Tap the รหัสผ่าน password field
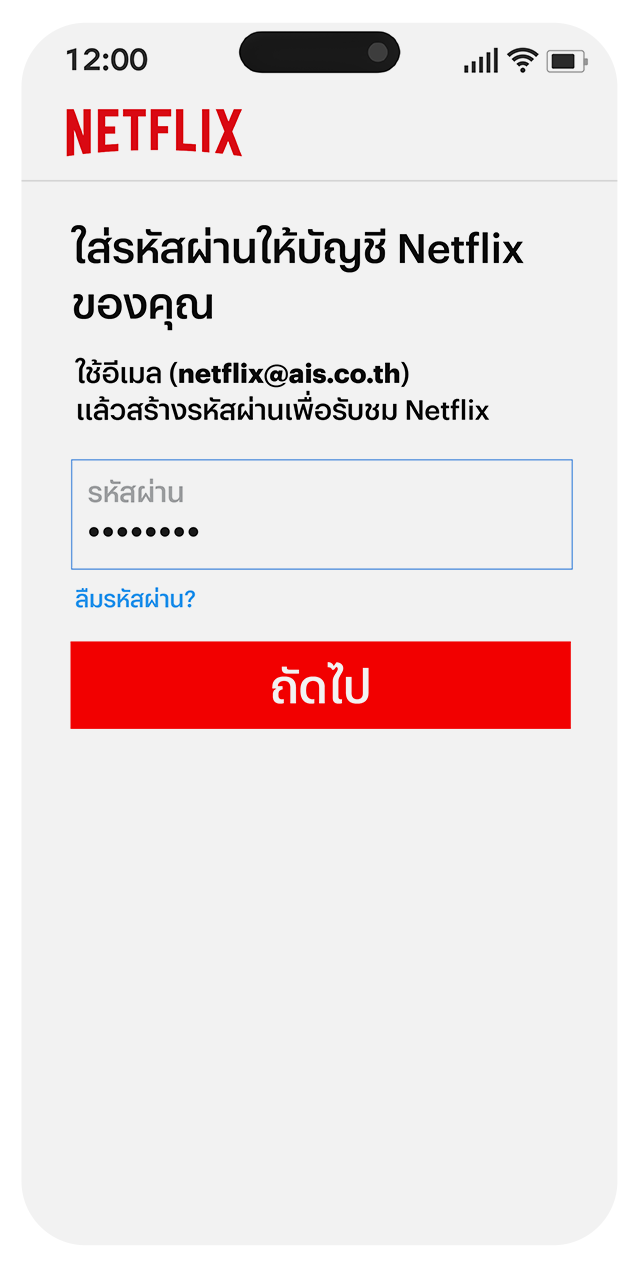Viewport: 640px width, 1268px height. [321, 514]
